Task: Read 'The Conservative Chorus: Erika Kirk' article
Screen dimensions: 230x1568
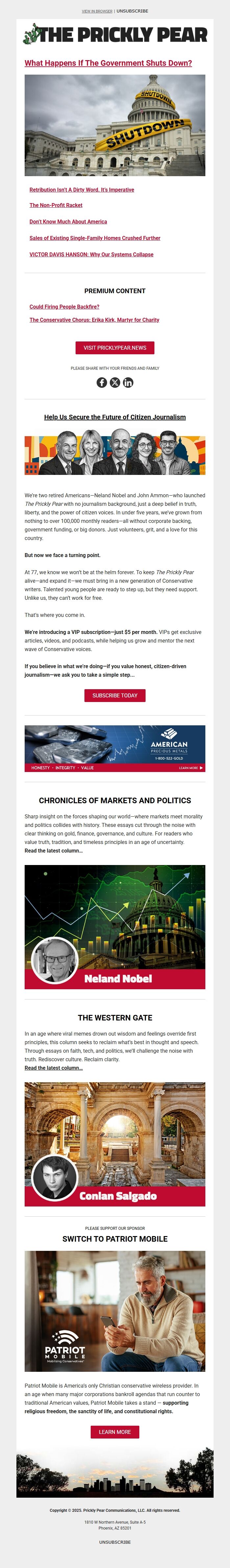Action: [x=94, y=319]
